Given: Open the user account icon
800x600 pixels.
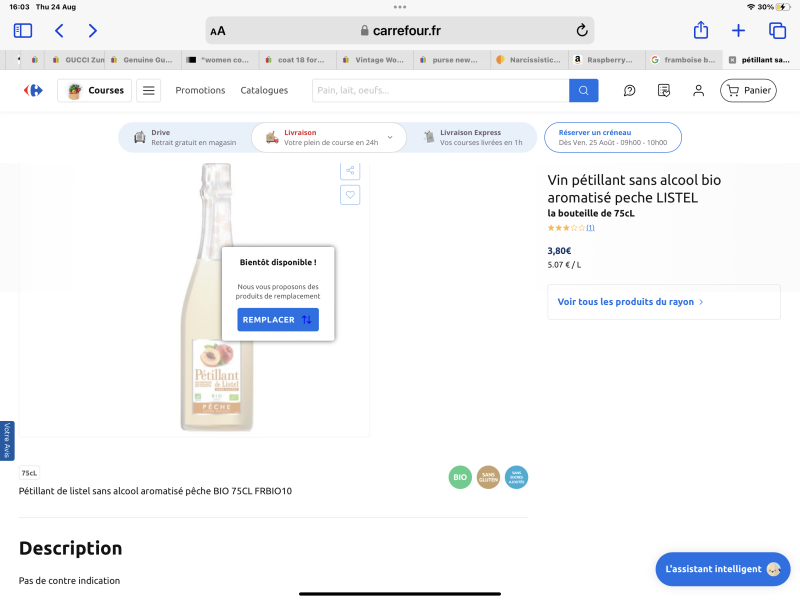Looking at the screenshot, I should (698, 91).
